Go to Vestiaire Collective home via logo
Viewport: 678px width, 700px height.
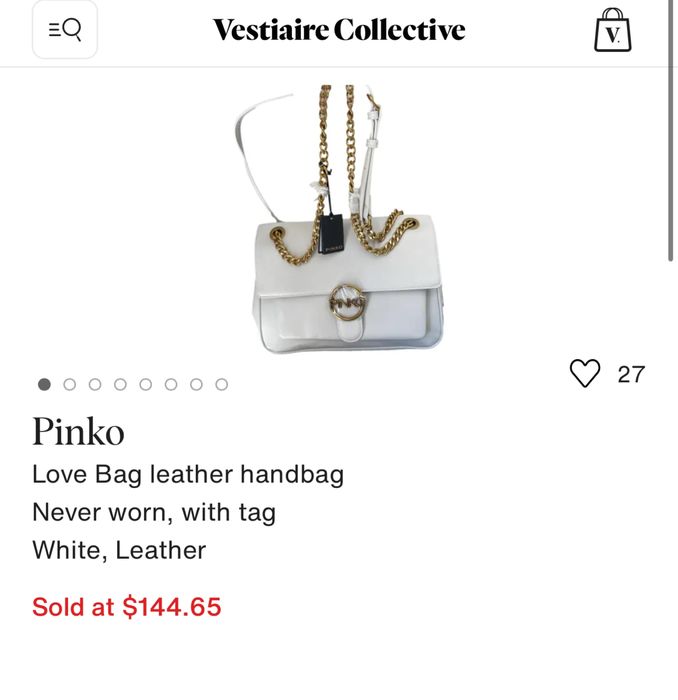338,30
